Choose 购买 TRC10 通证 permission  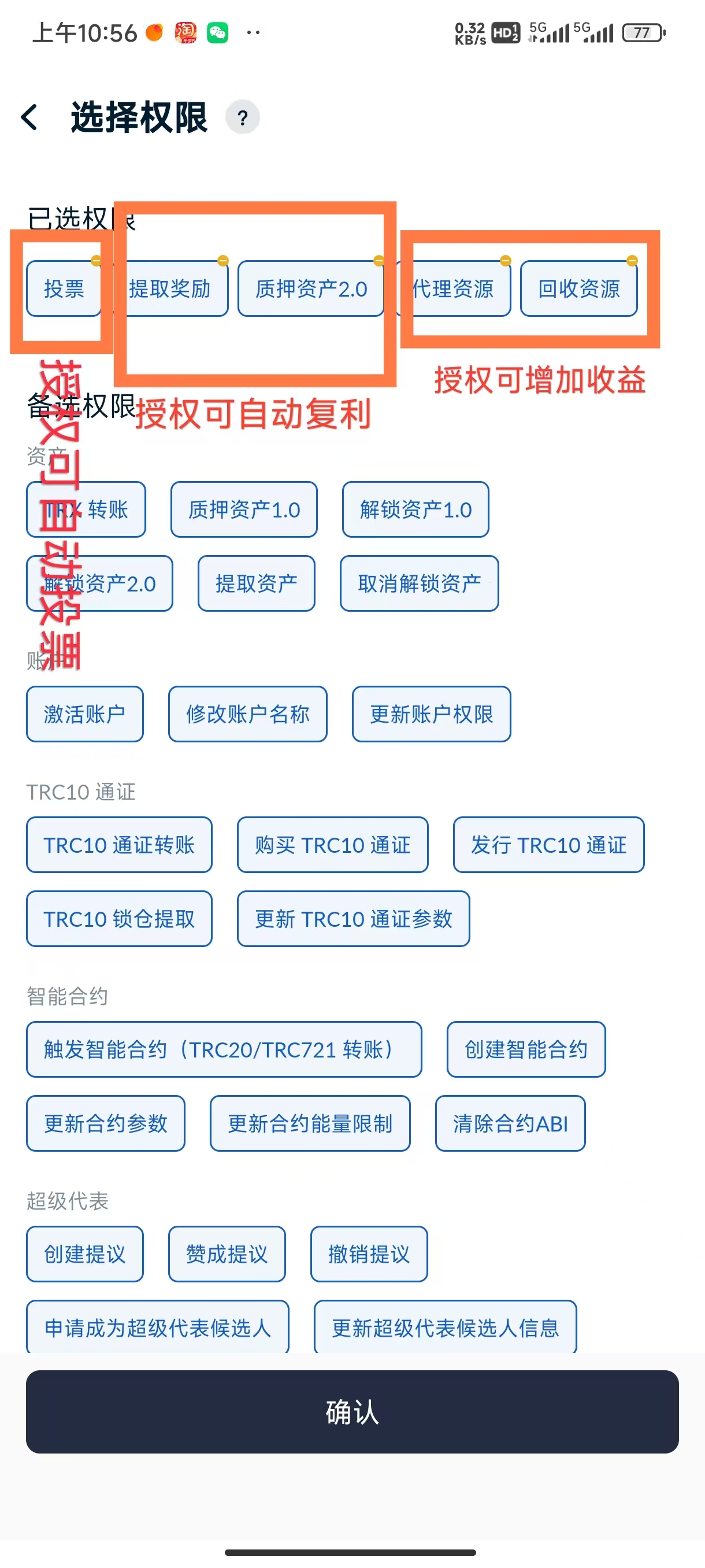pos(333,845)
